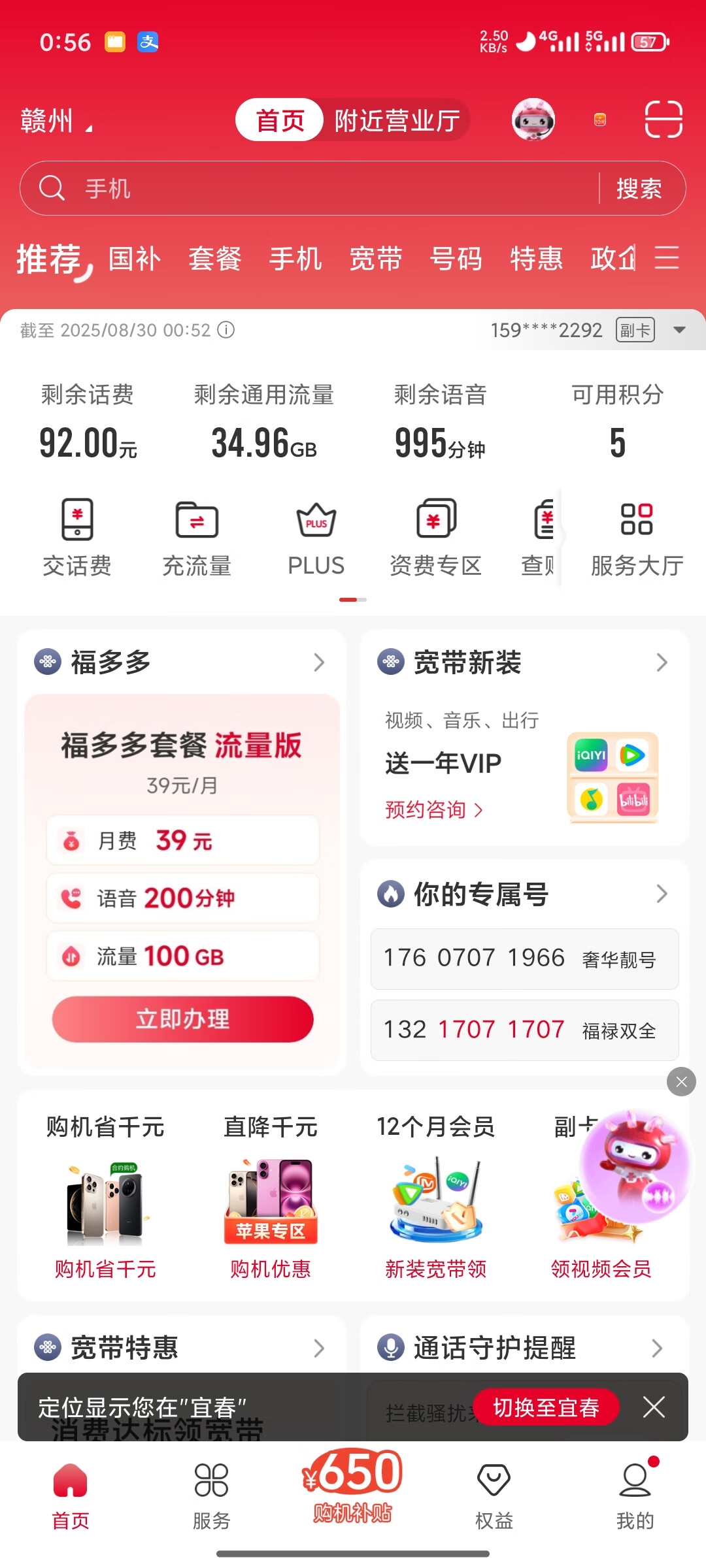The image size is (706, 1568).
Task: Go to the 我的 profile tab
Action: 635,1495
